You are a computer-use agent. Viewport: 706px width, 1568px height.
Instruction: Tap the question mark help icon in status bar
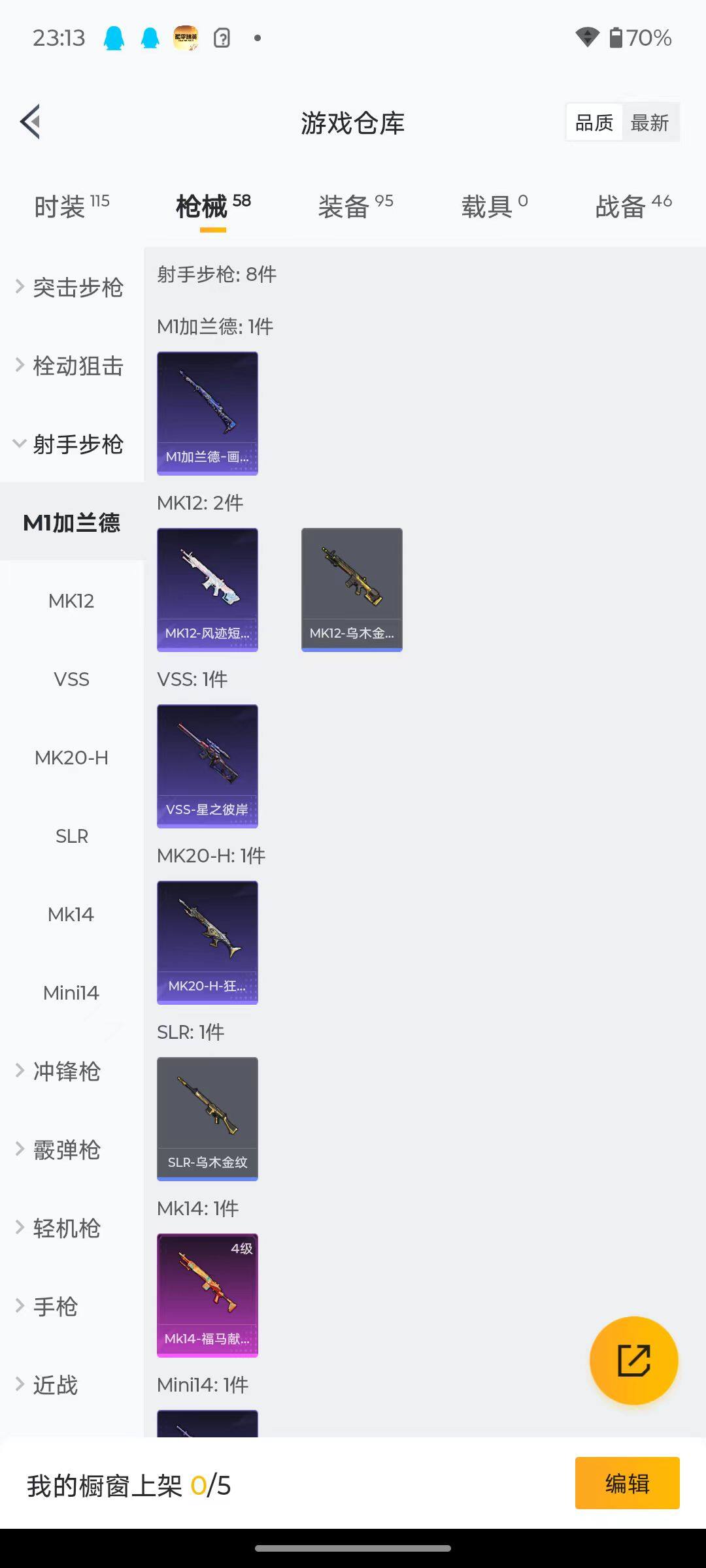pos(222,38)
